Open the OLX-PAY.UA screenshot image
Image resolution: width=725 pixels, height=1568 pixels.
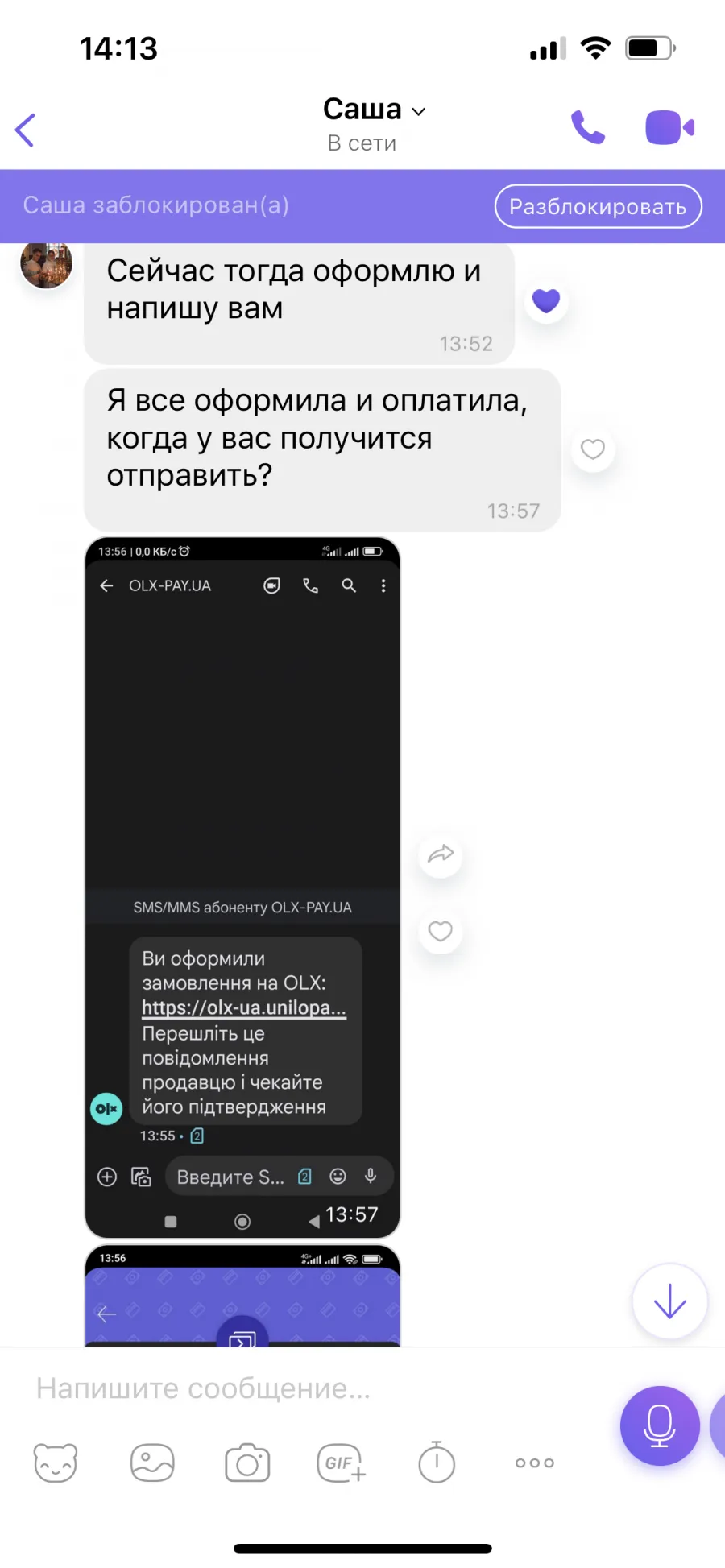[x=242, y=887]
